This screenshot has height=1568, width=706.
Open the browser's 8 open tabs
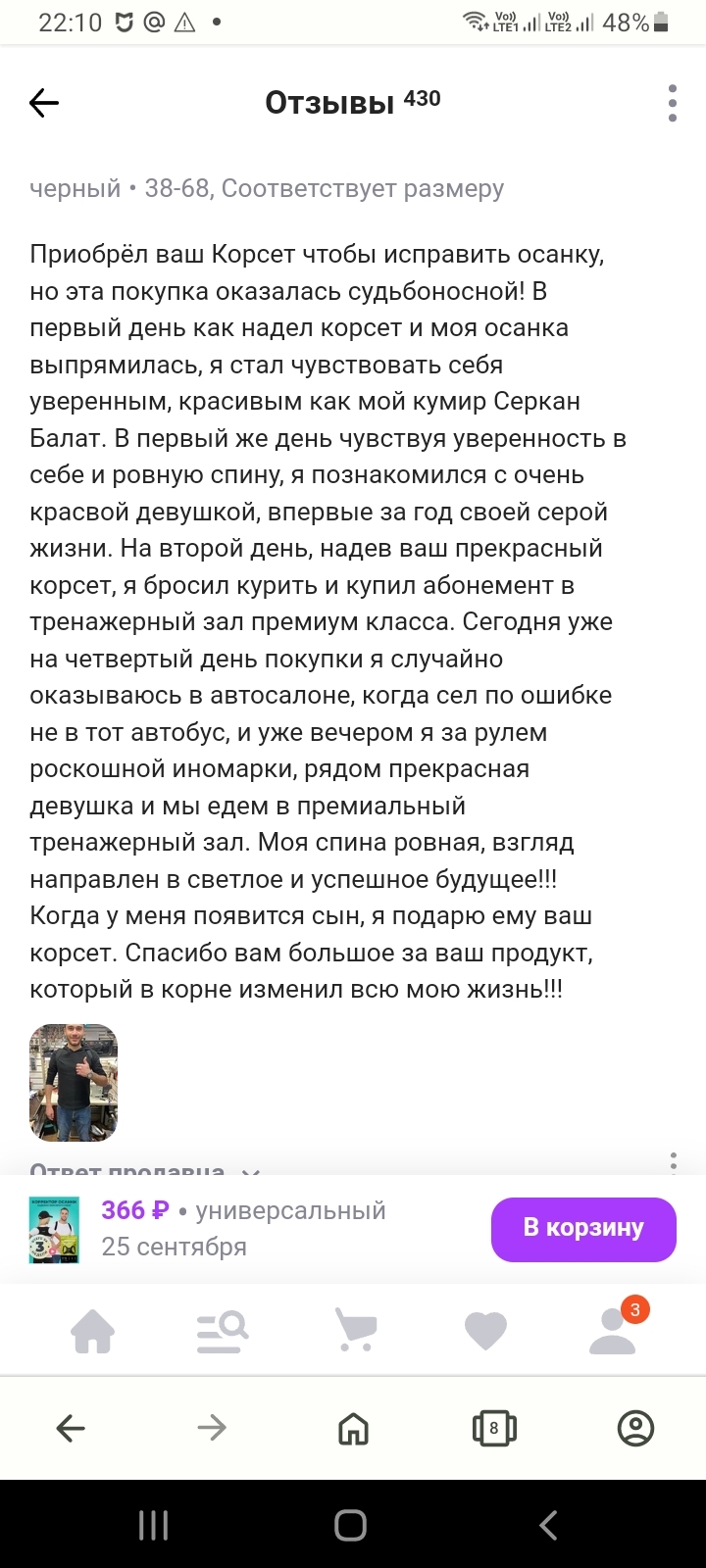click(x=493, y=1428)
